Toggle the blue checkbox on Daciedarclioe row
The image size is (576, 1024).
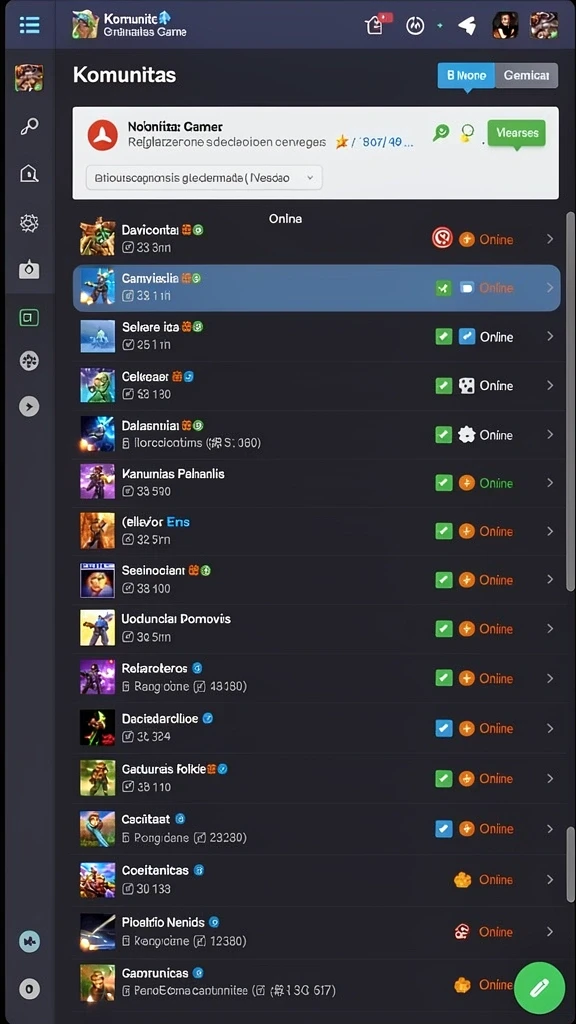(443, 728)
